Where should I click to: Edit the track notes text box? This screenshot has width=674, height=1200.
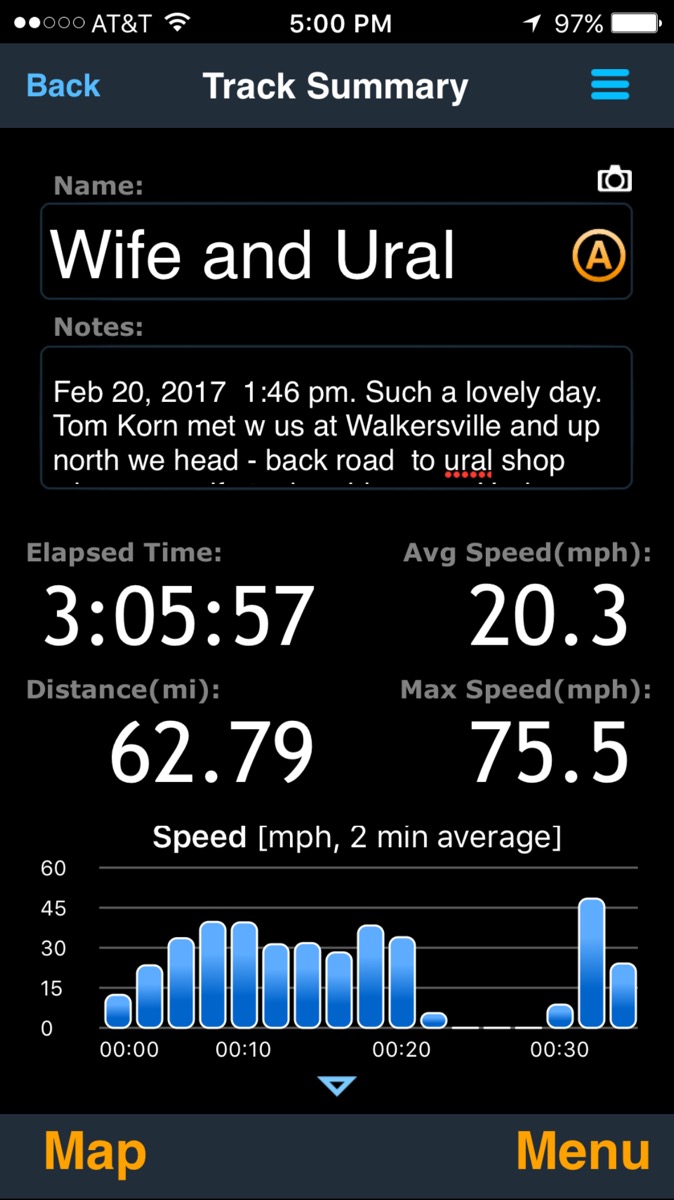(x=336, y=417)
